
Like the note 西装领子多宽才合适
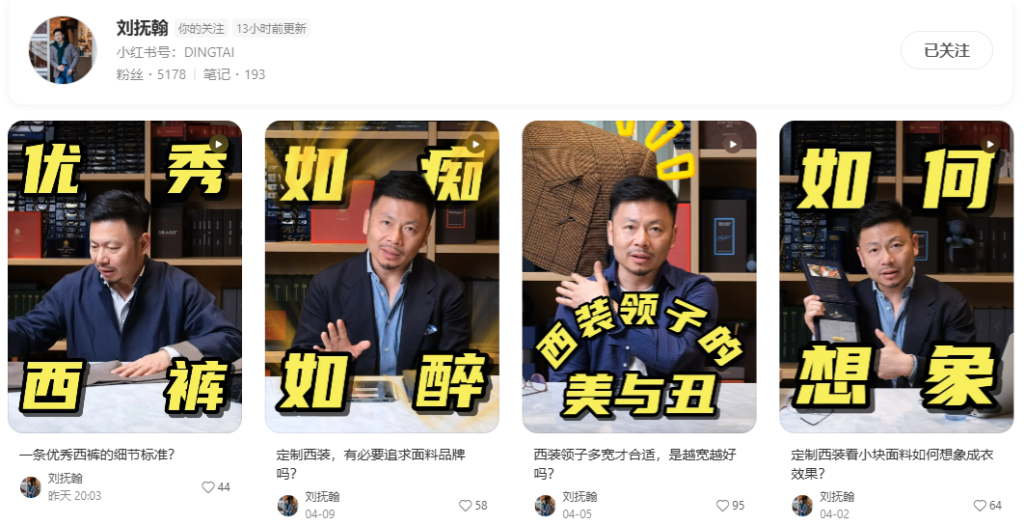pos(723,505)
